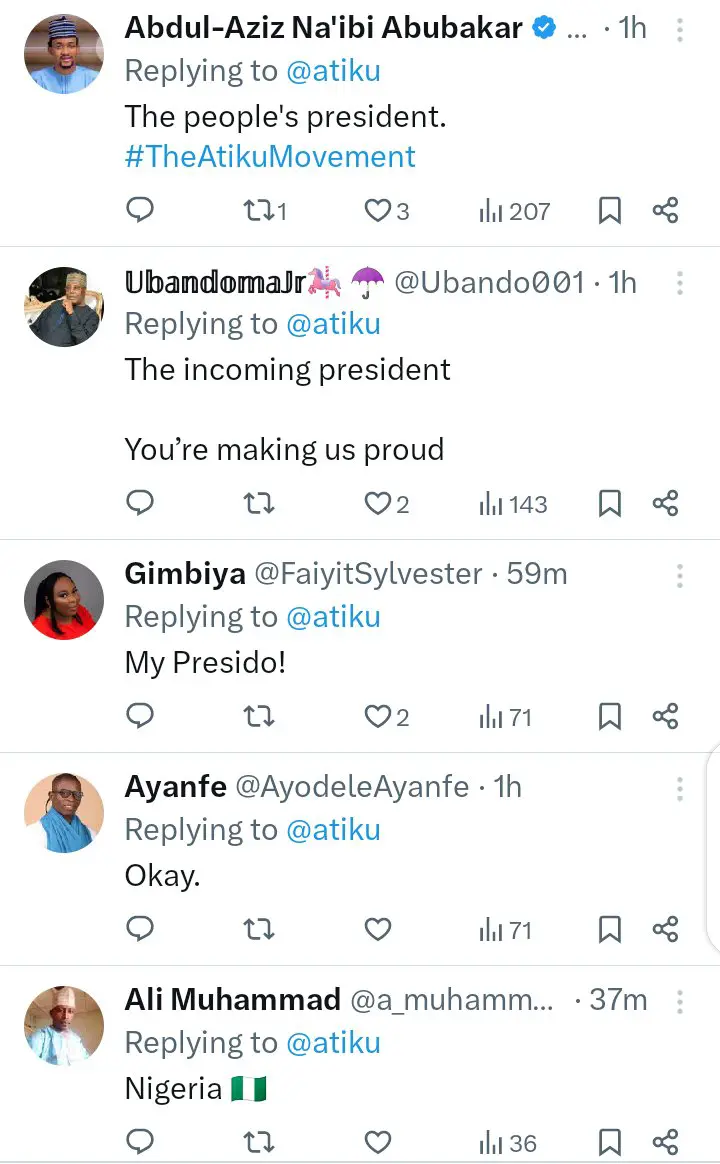Share Gimbiya's reply
Screen dimensions: 720x1164
[x=665, y=717]
